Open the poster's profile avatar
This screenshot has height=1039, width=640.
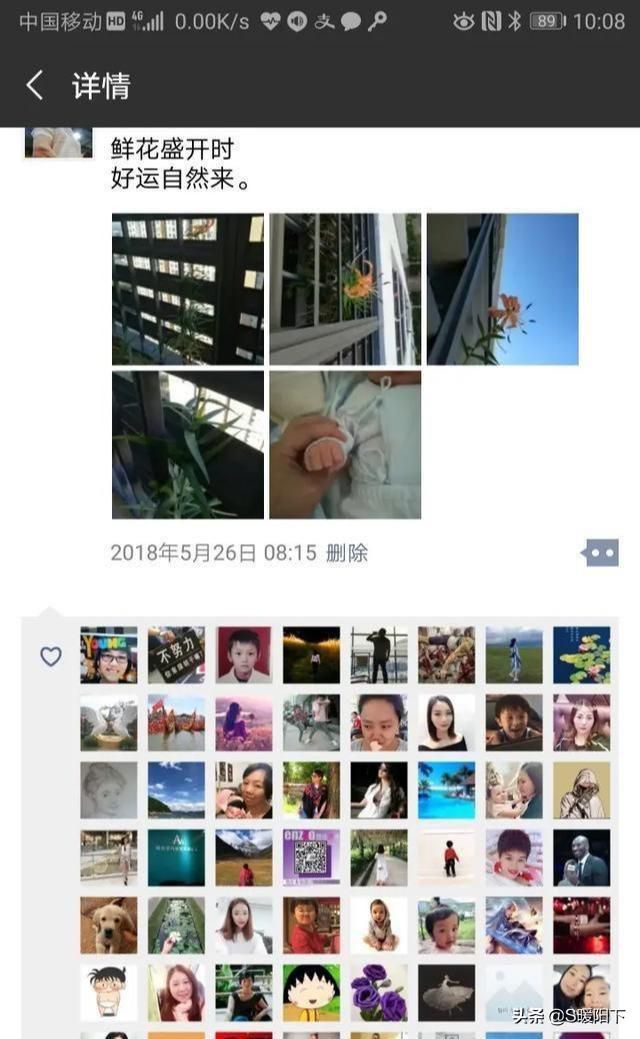coord(58,142)
